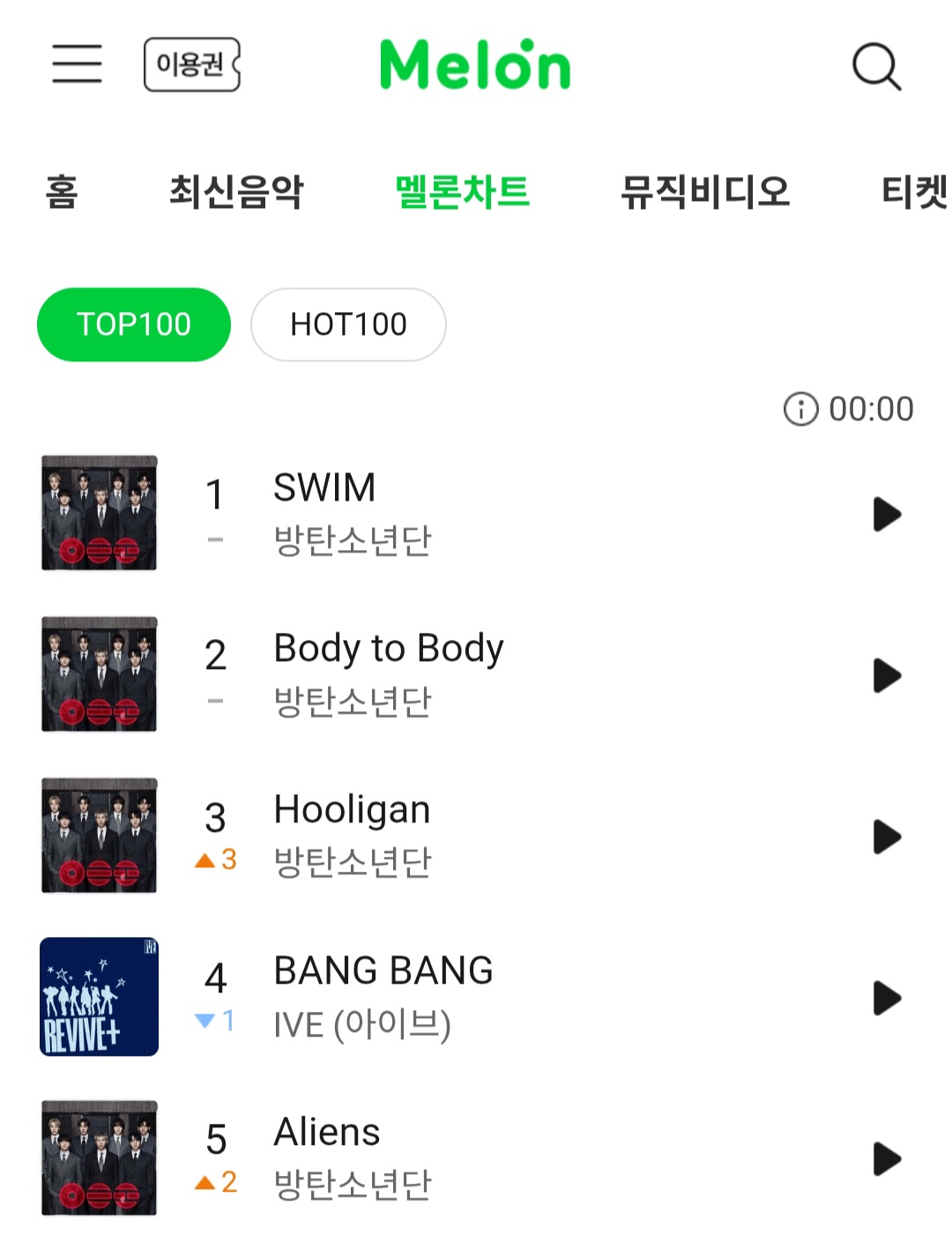This screenshot has height=1242, width=952.
Task: Open the chart time info icon
Action: (x=800, y=409)
